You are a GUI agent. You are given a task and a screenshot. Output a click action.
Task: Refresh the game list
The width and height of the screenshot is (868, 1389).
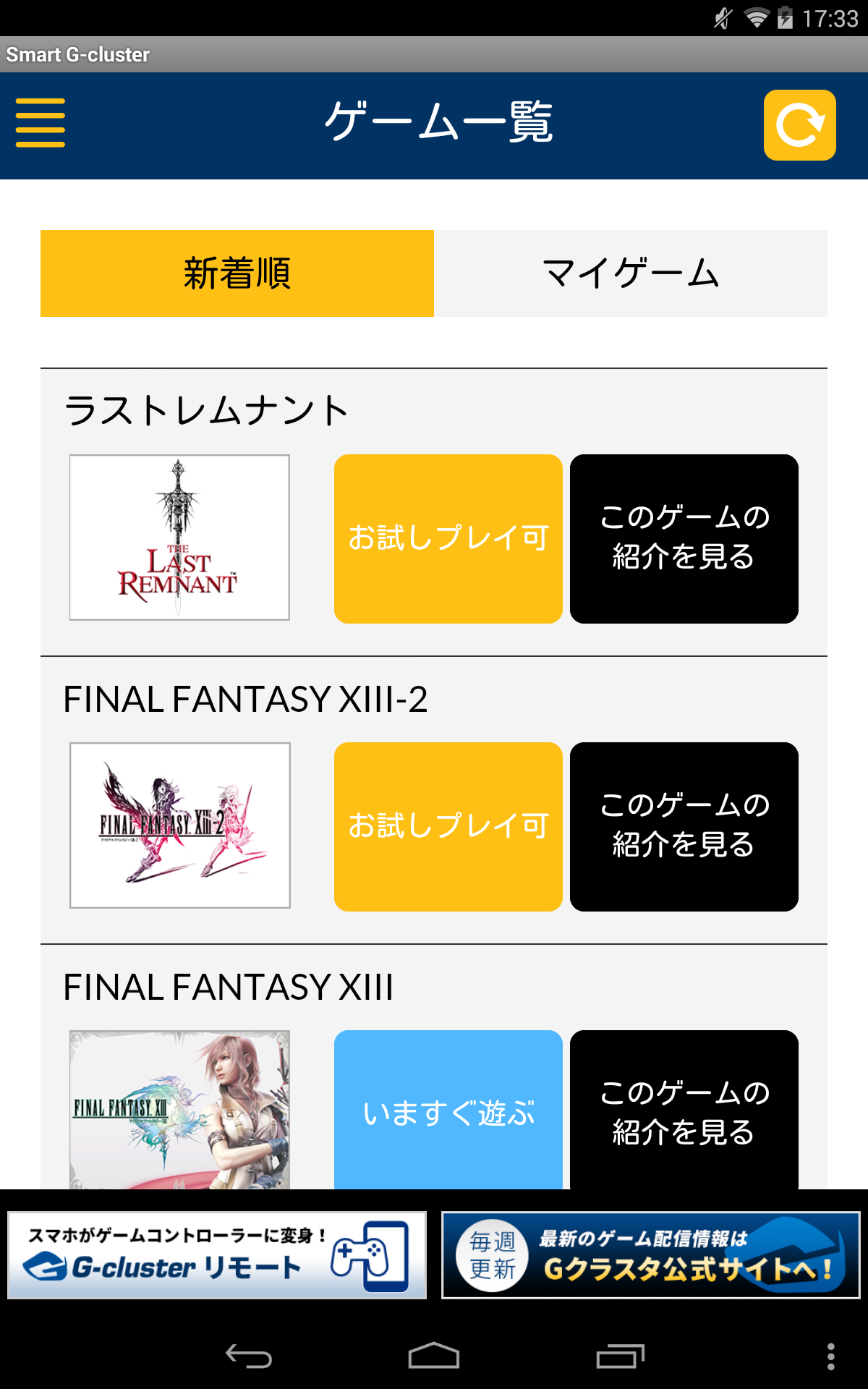click(799, 125)
